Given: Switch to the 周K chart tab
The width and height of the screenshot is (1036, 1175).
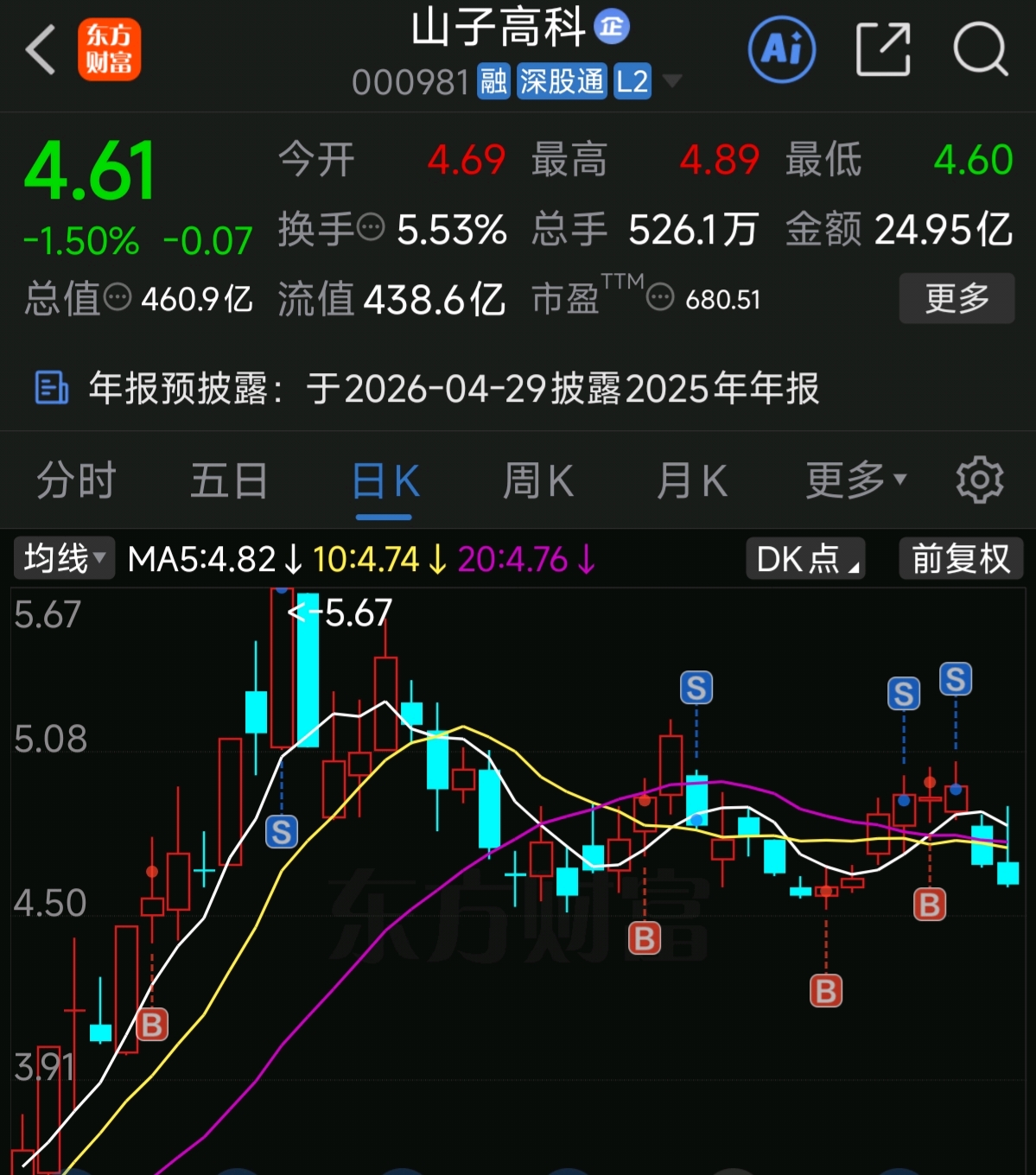Looking at the screenshot, I should (x=537, y=480).
